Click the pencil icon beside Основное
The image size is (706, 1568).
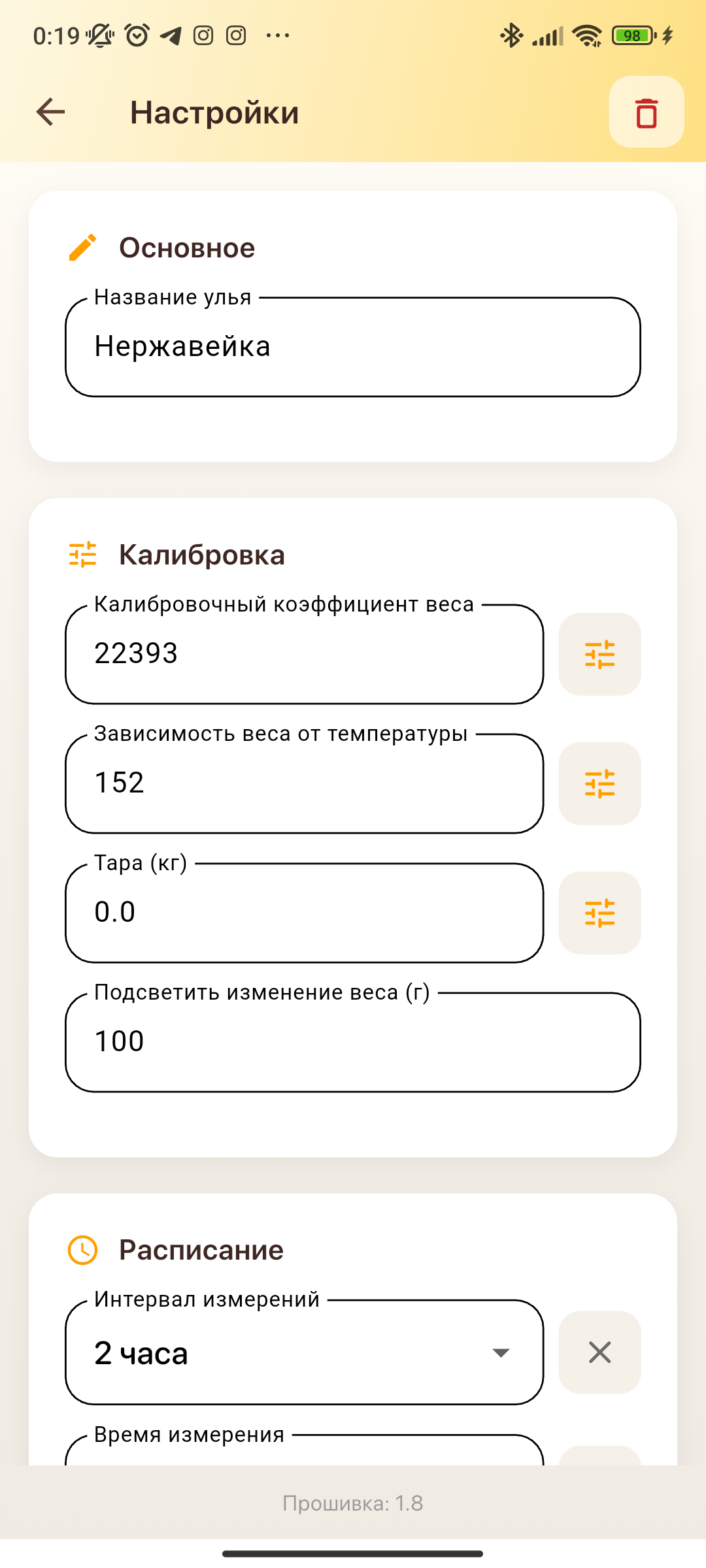coord(81,247)
